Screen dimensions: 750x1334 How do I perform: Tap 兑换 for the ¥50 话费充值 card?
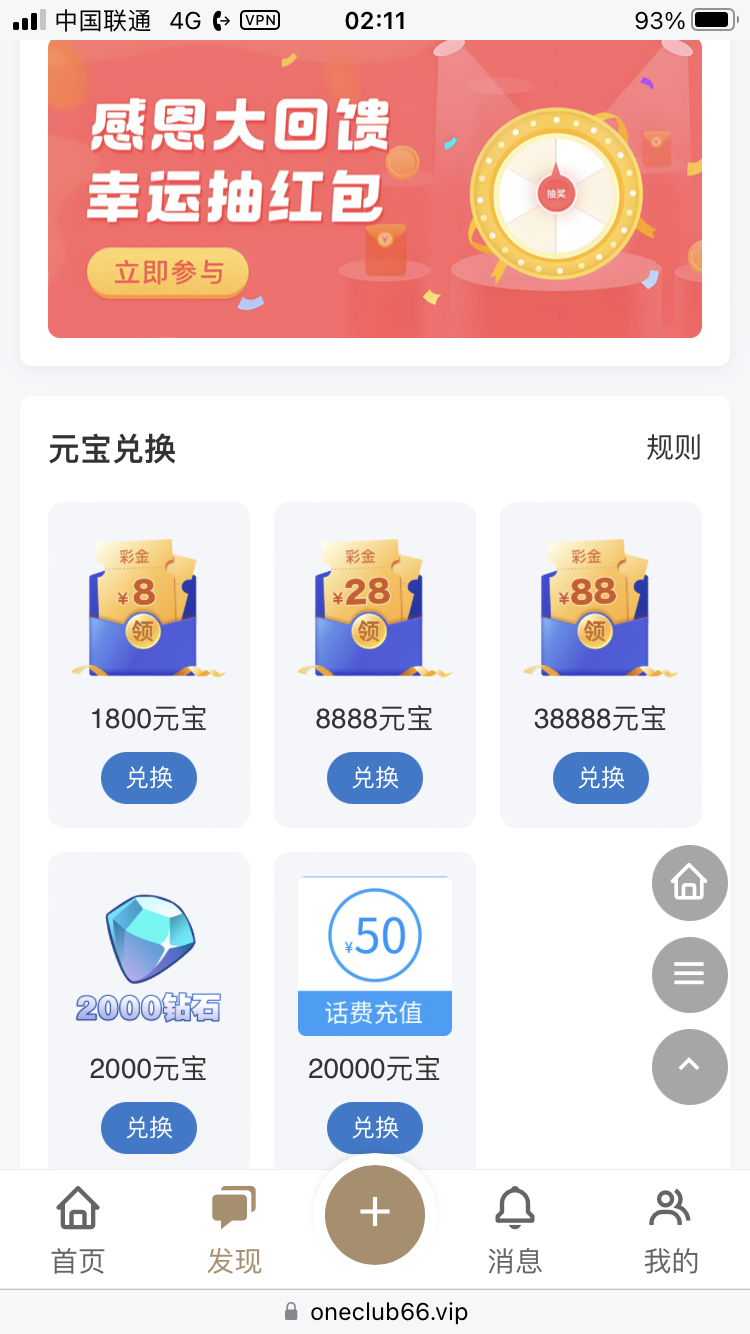pos(374,1127)
